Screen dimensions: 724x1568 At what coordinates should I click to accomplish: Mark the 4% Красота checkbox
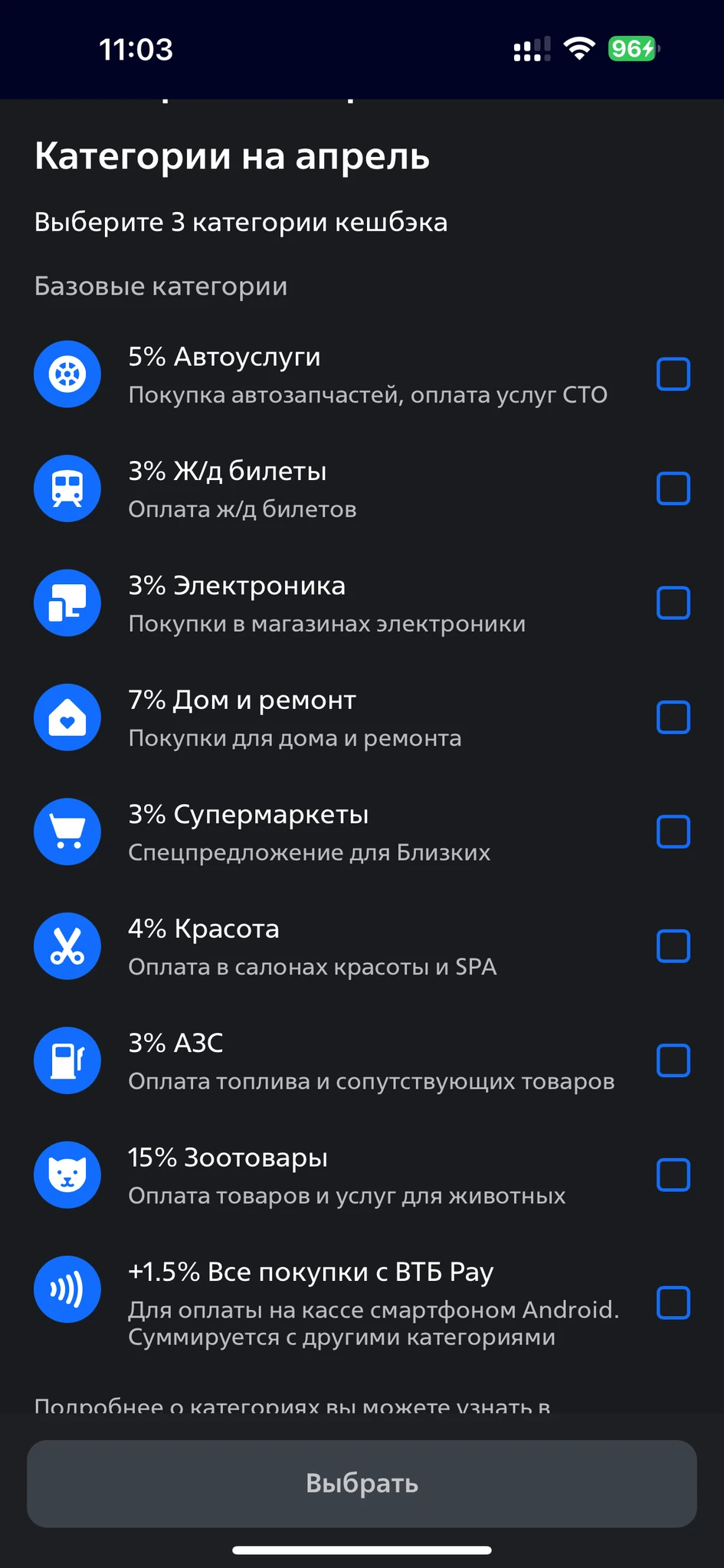pos(673,946)
